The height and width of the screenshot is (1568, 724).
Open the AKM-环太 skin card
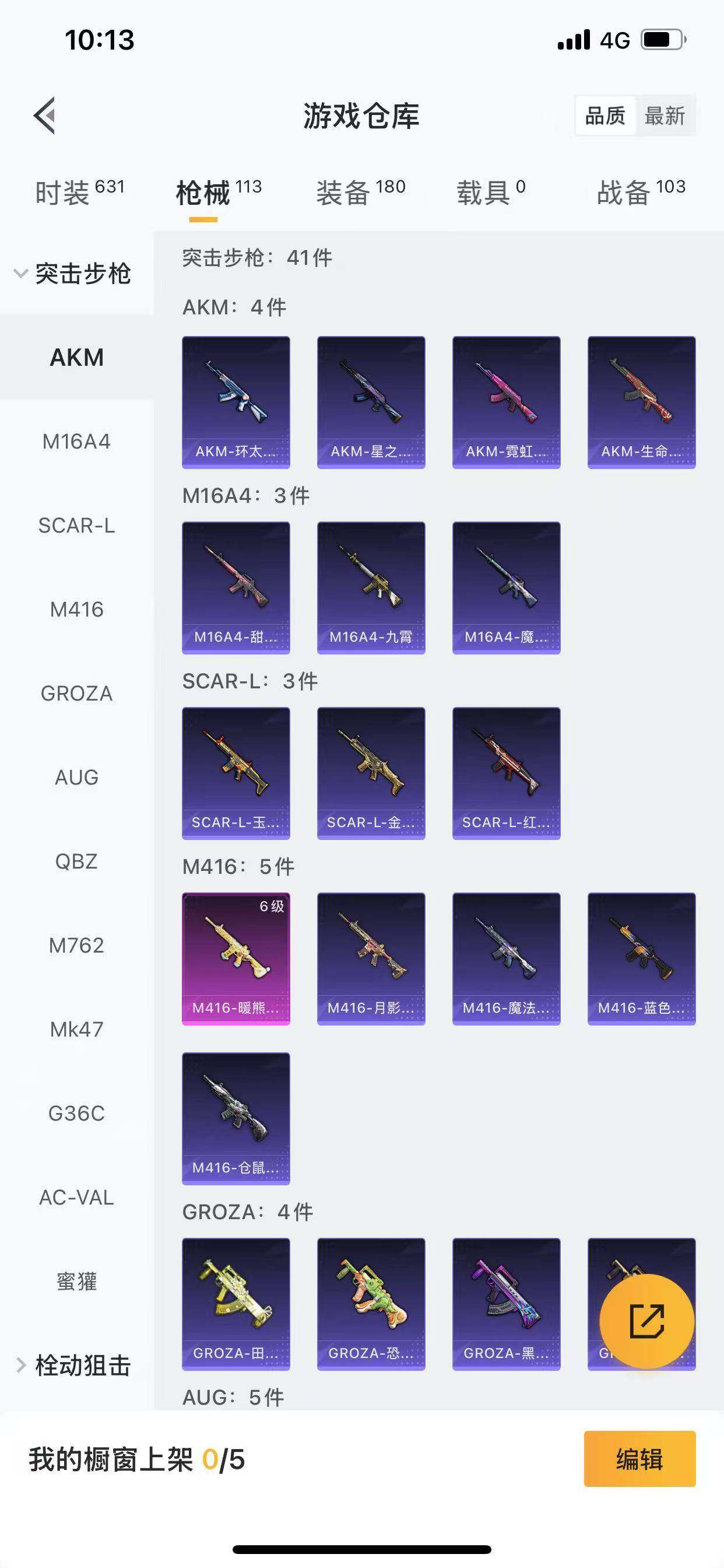tap(236, 402)
